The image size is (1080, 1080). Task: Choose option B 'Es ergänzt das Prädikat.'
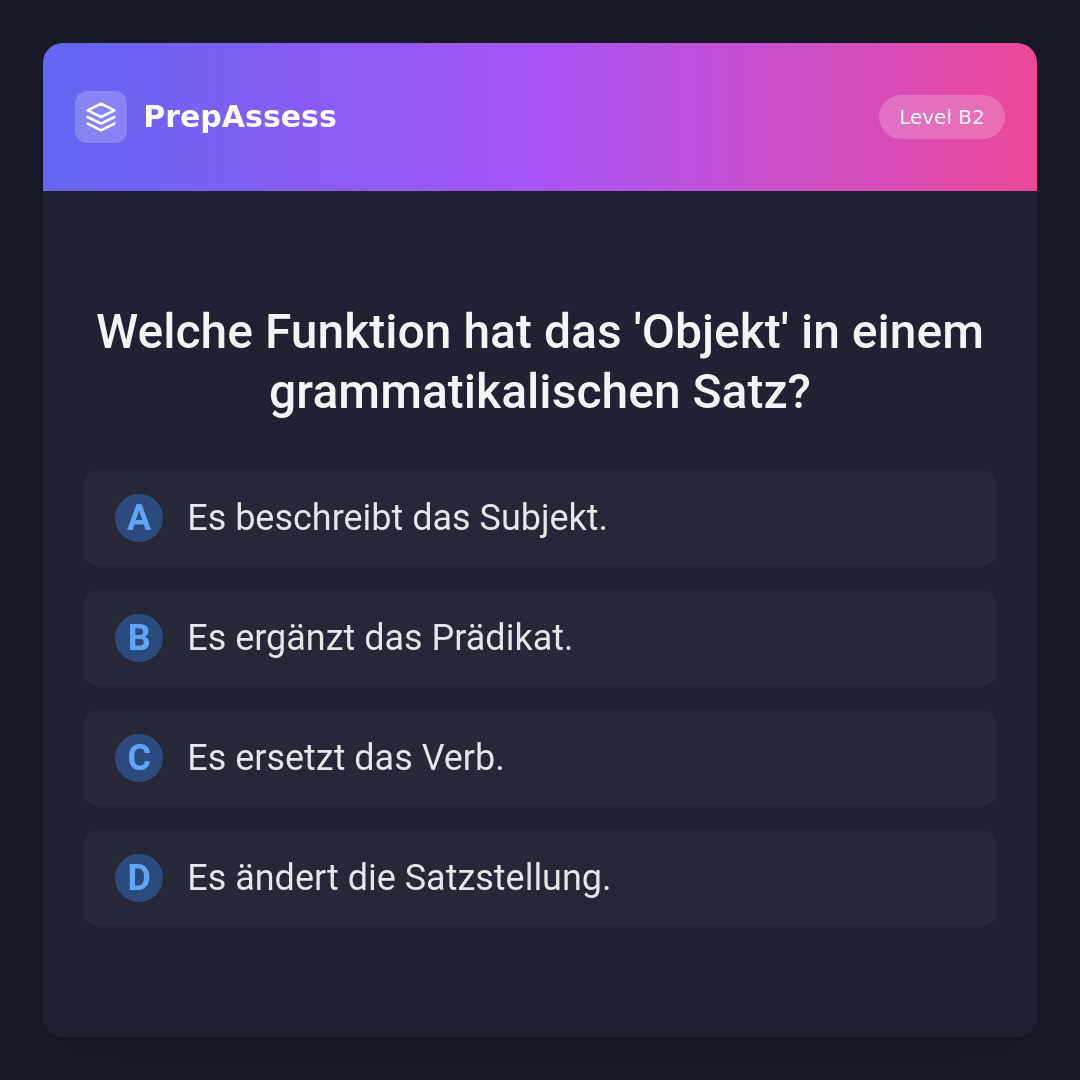coord(539,638)
